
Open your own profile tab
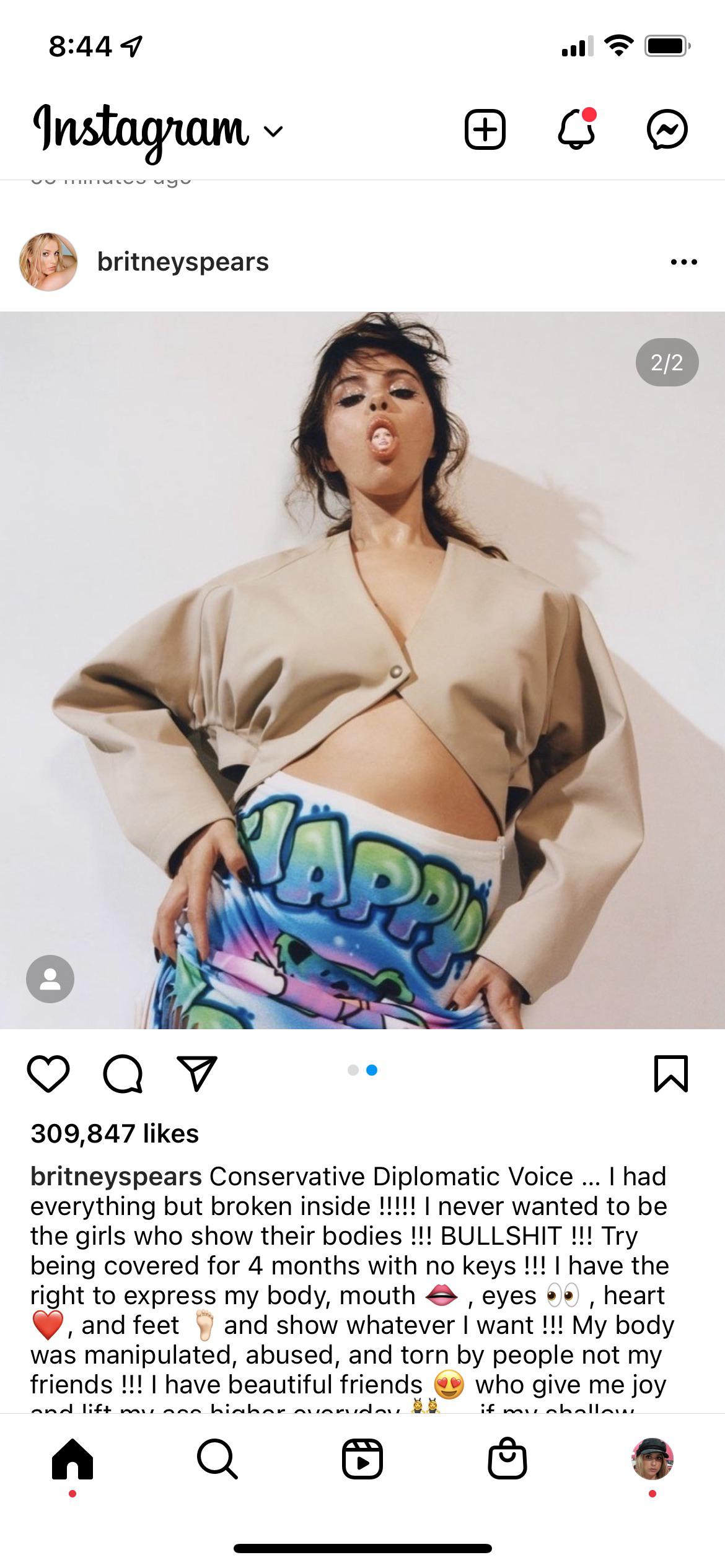[x=652, y=1459]
